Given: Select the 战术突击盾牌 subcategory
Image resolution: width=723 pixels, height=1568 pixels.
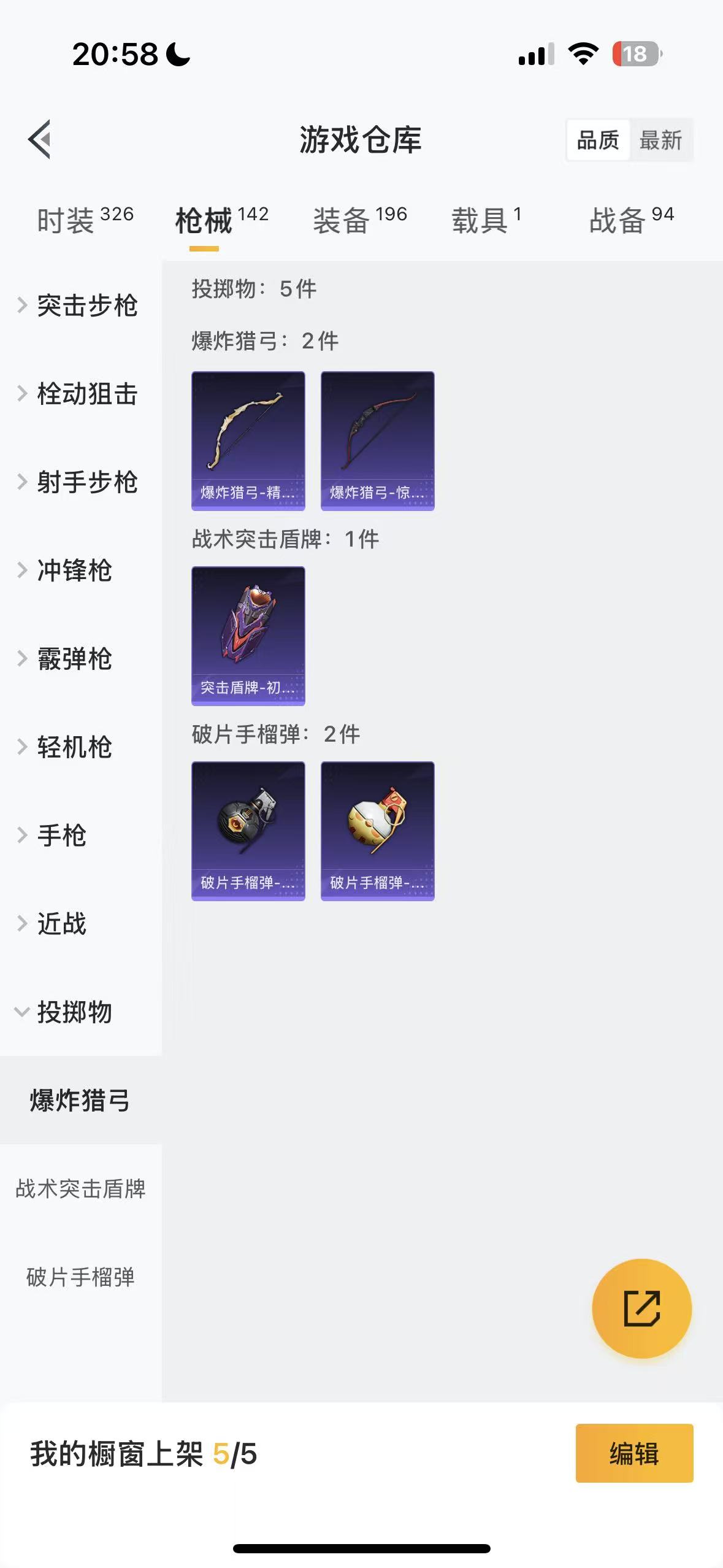Looking at the screenshot, I should tap(80, 1189).
